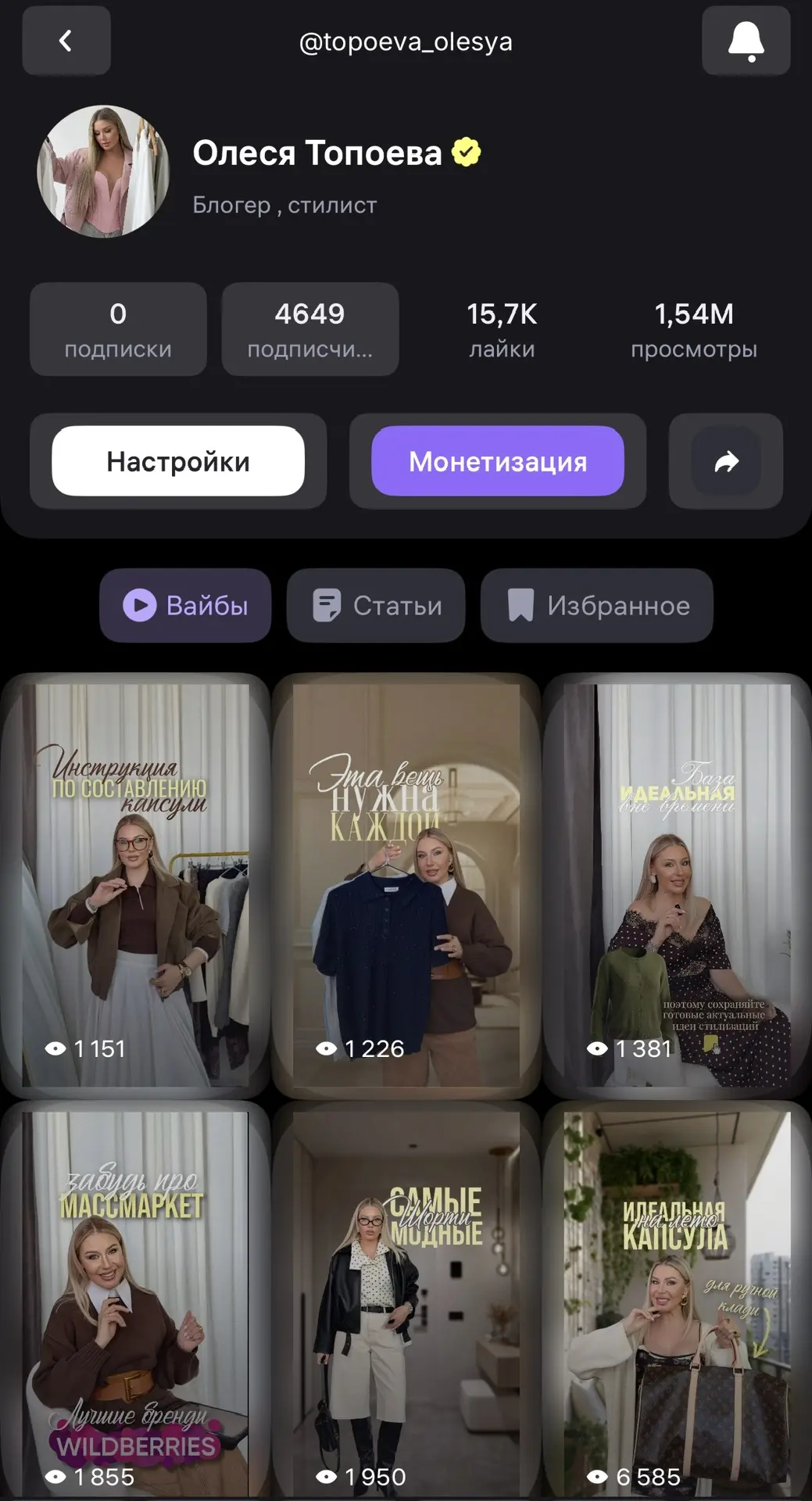Viewport: 812px width, 1501px height.
Task: Tap Олеся Топоева's profile photo
Action: [103, 171]
